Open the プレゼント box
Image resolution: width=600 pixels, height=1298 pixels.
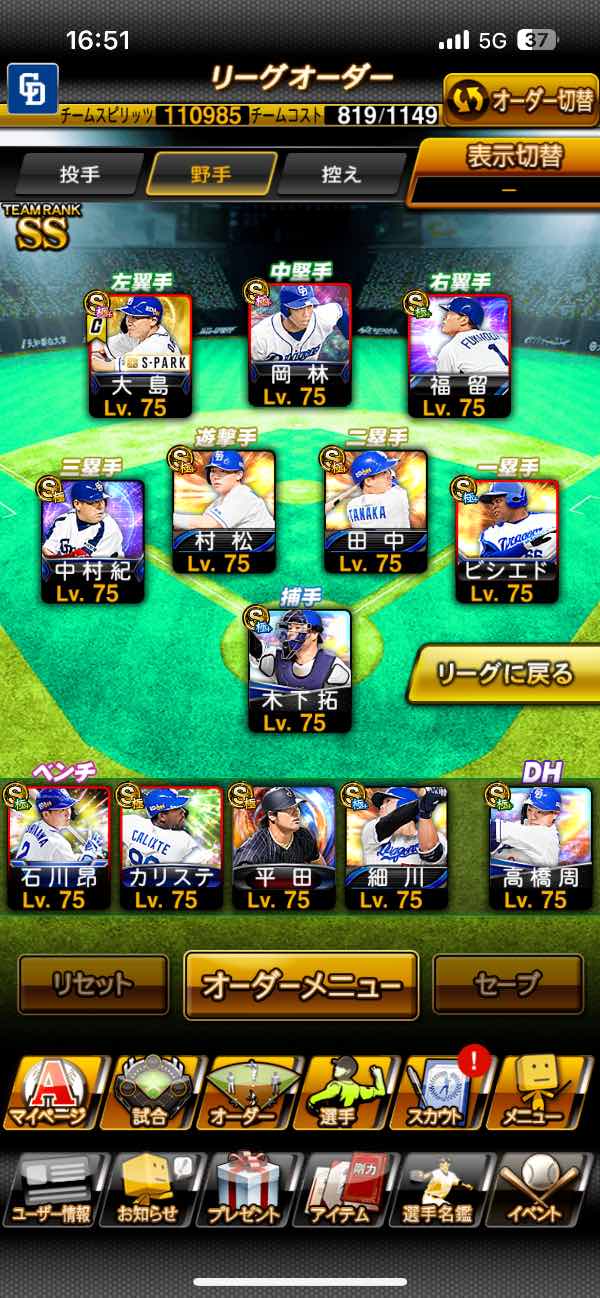coord(244,1188)
